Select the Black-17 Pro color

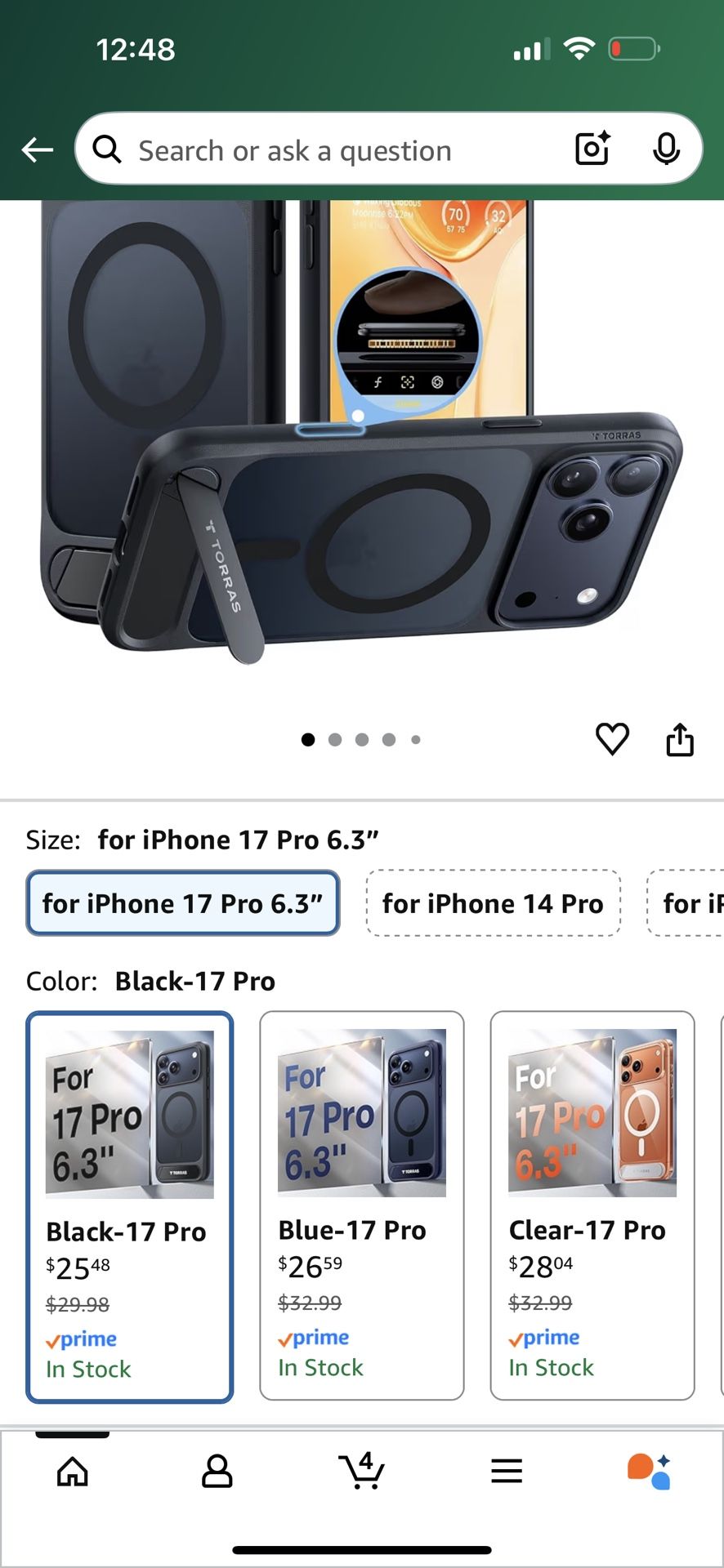[130, 1207]
